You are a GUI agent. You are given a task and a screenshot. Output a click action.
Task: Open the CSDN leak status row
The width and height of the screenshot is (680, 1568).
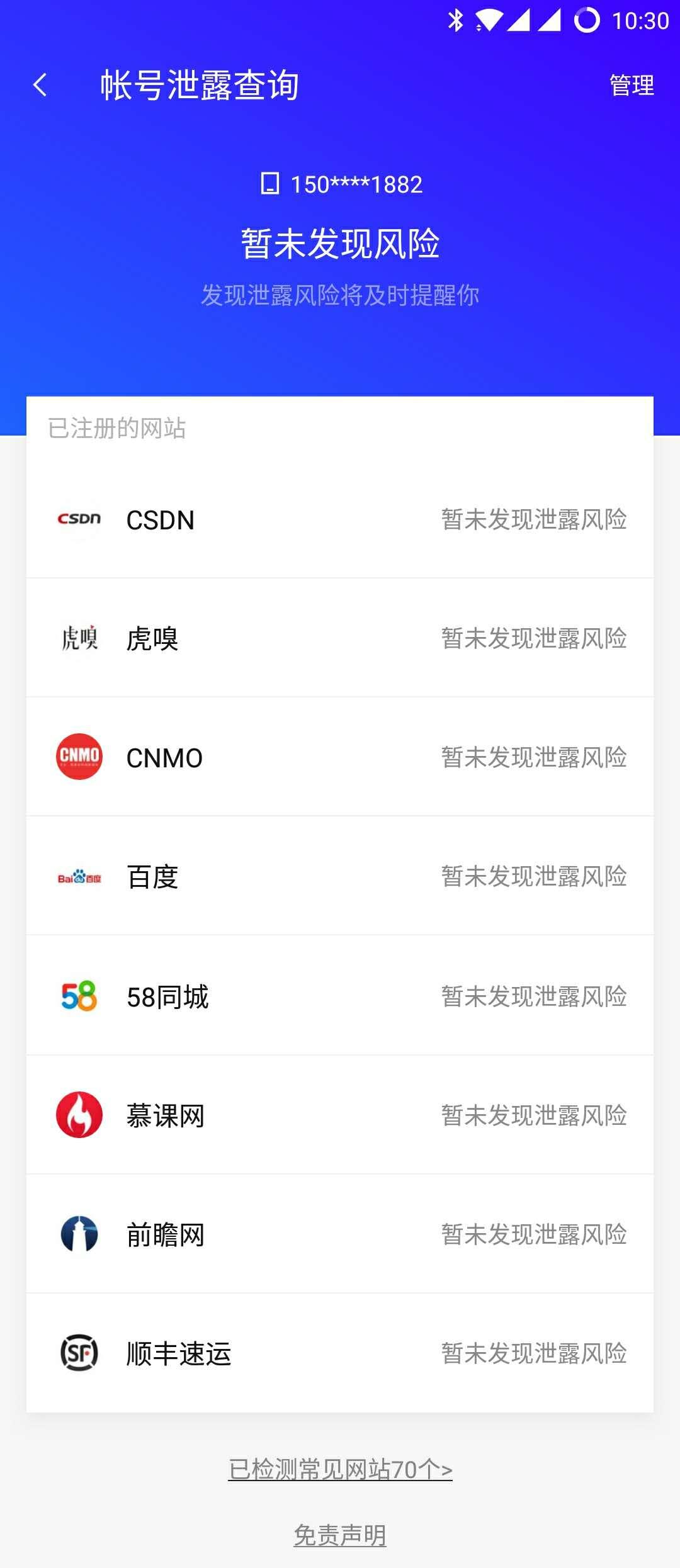(x=340, y=519)
